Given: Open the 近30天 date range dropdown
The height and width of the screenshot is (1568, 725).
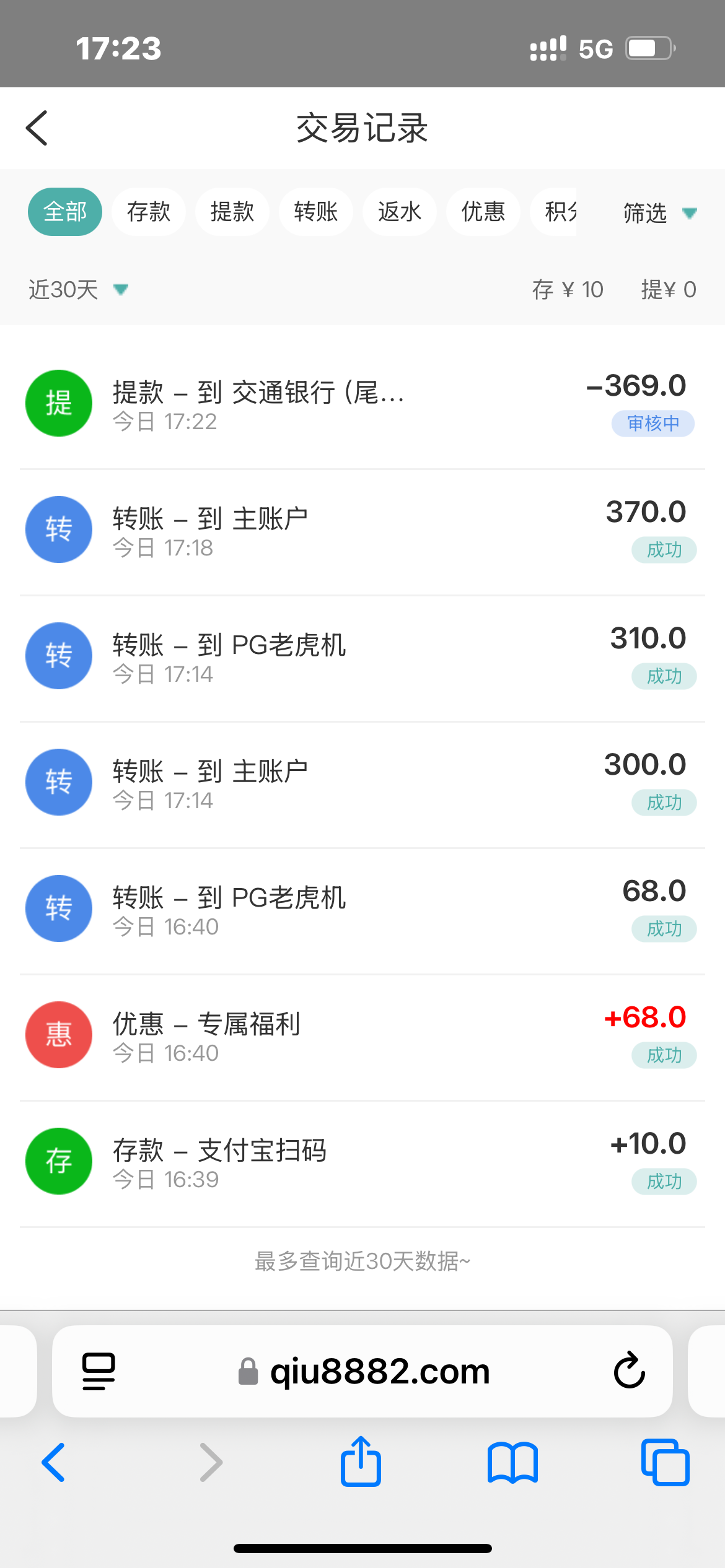Looking at the screenshot, I should tap(78, 290).
